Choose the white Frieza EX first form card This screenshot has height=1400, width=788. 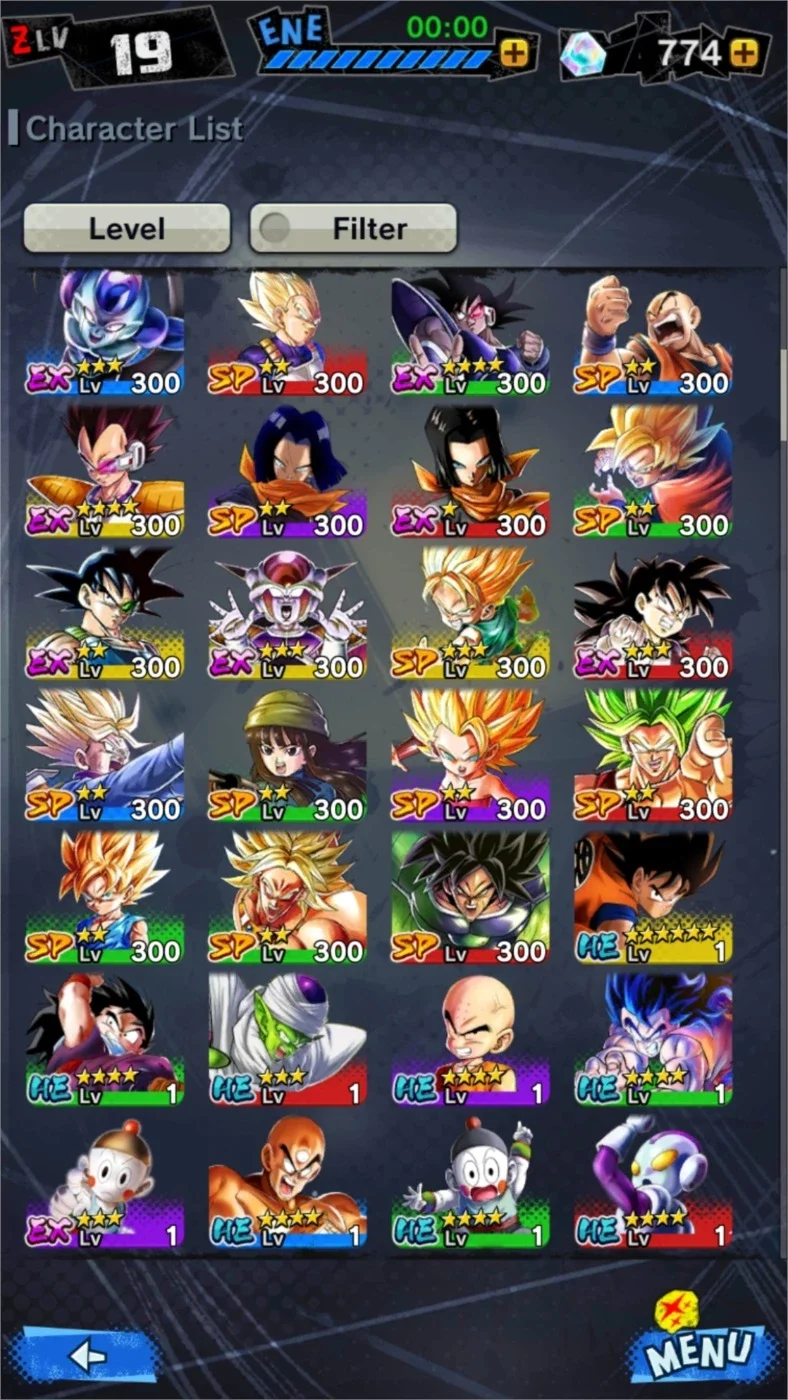(x=287, y=614)
